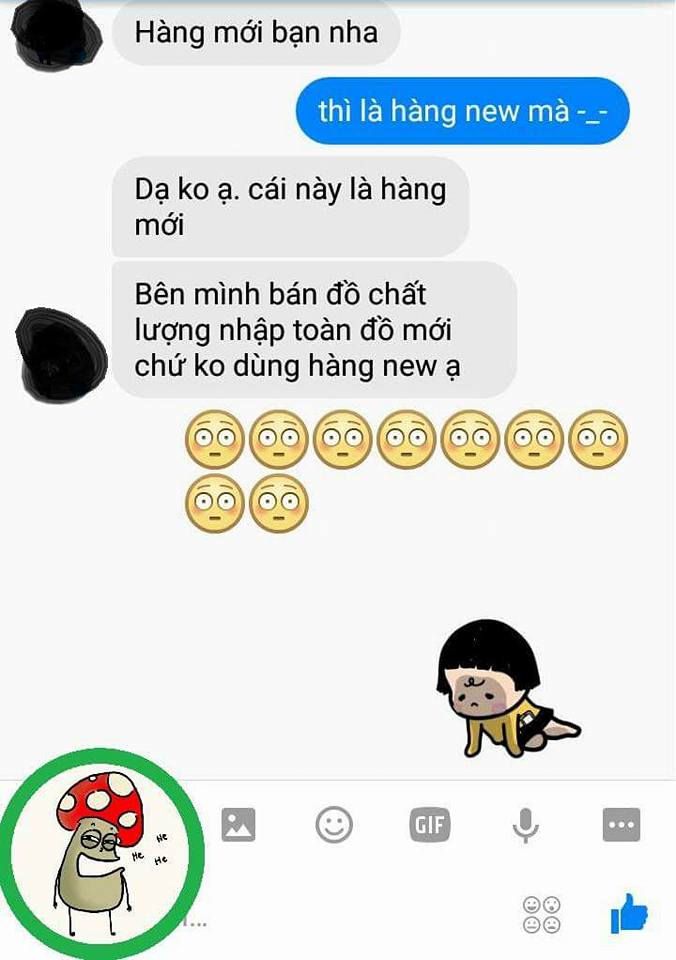Record a voice message with the microphone

tap(525, 825)
